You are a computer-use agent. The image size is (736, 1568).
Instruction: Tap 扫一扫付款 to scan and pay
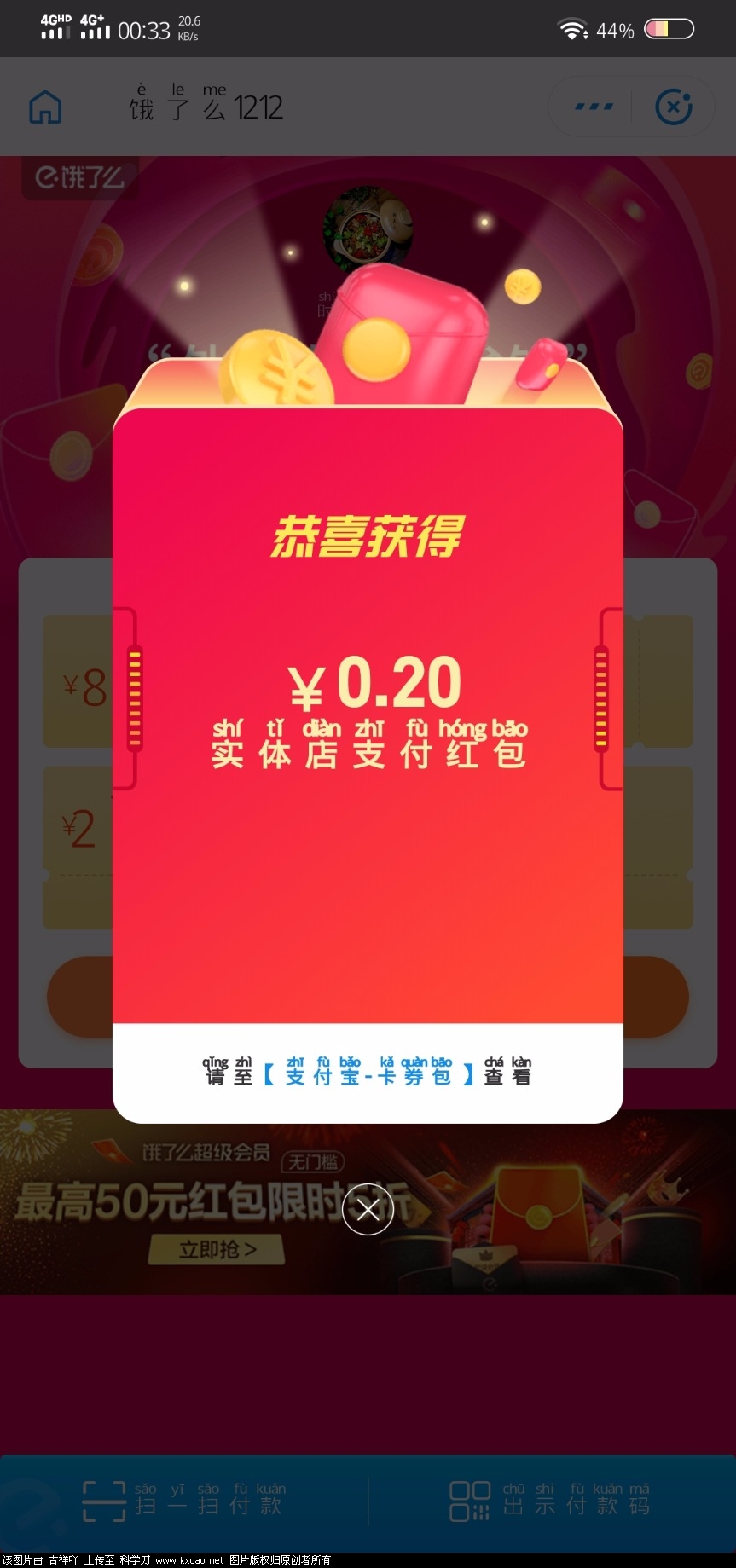click(183, 1501)
